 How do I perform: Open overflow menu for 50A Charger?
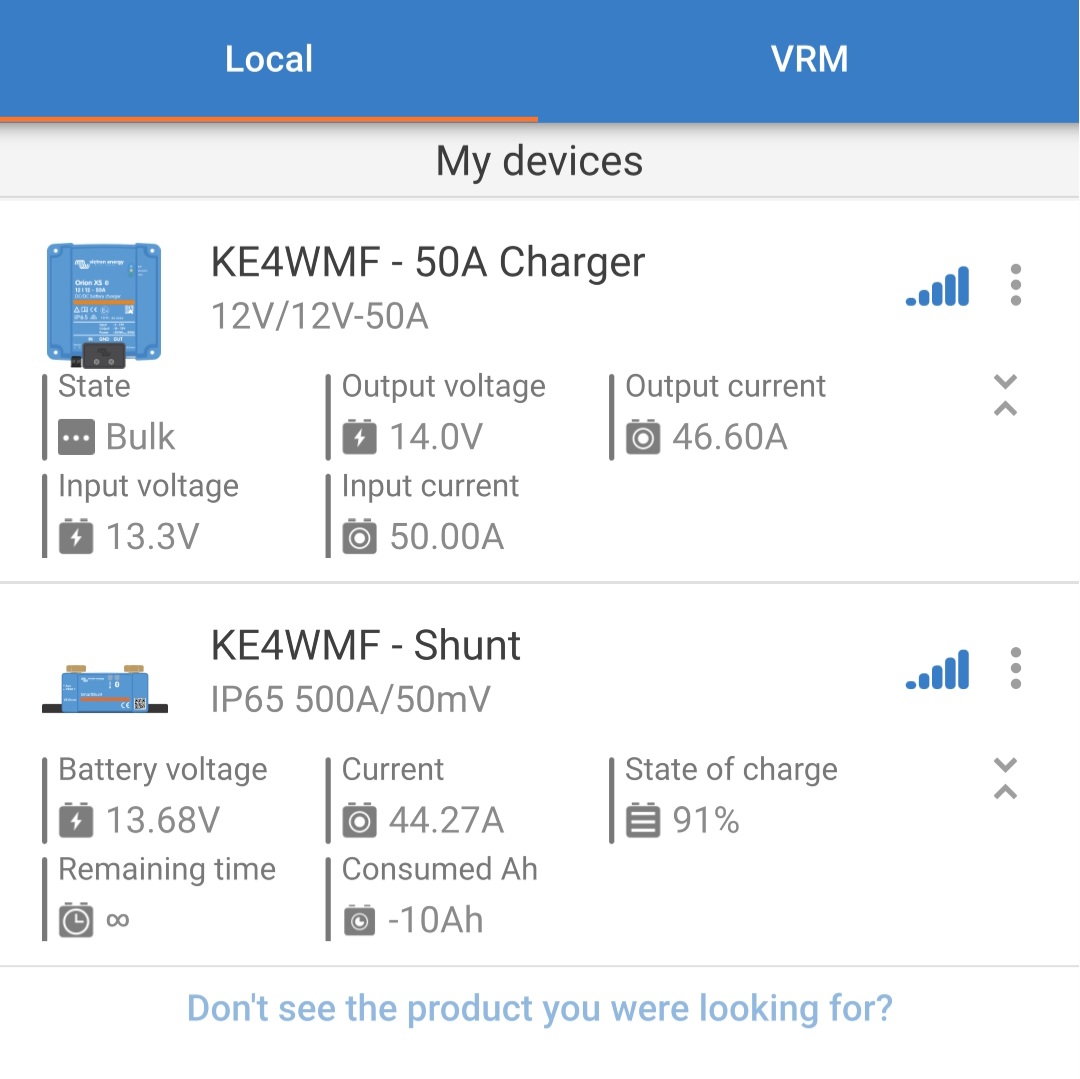point(1015,285)
